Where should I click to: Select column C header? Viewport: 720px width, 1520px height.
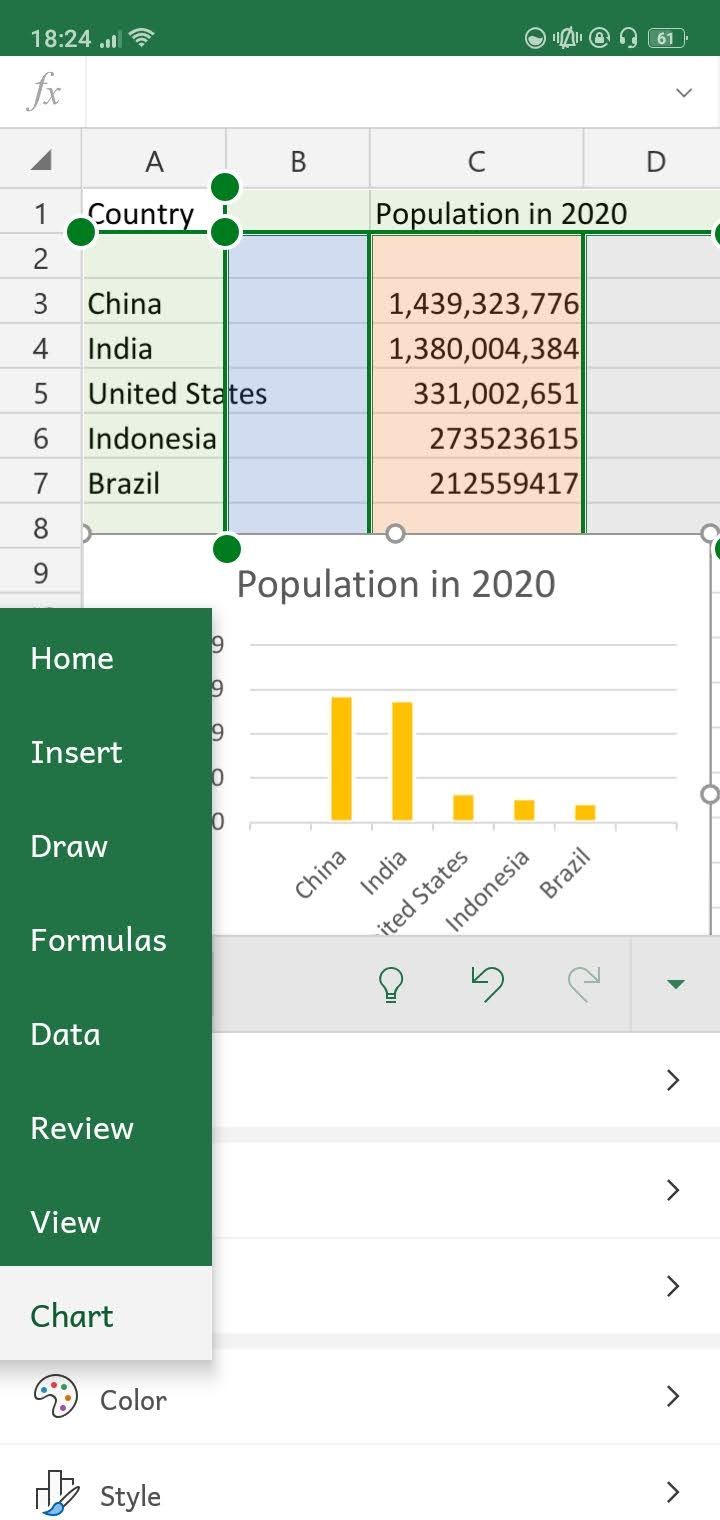pyautogui.click(x=476, y=160)
